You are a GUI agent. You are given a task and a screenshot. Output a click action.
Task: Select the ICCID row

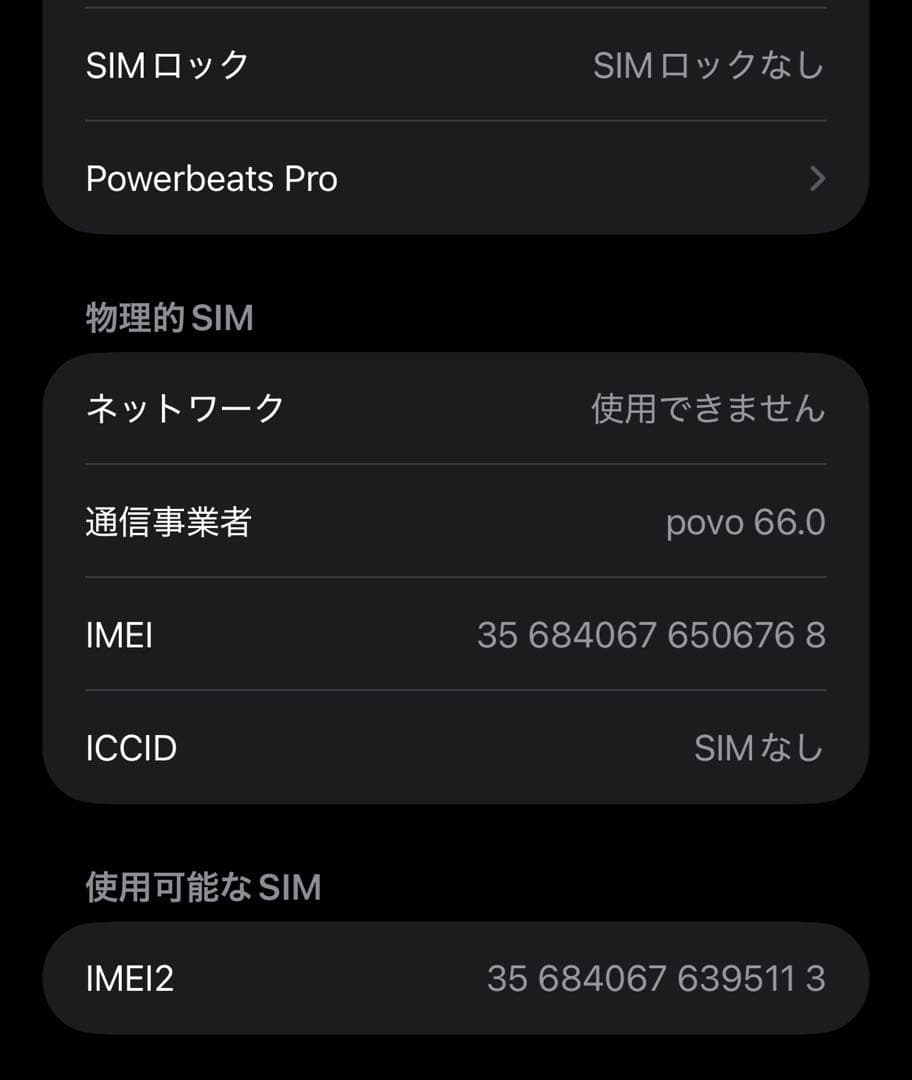(x=456, y=748)
